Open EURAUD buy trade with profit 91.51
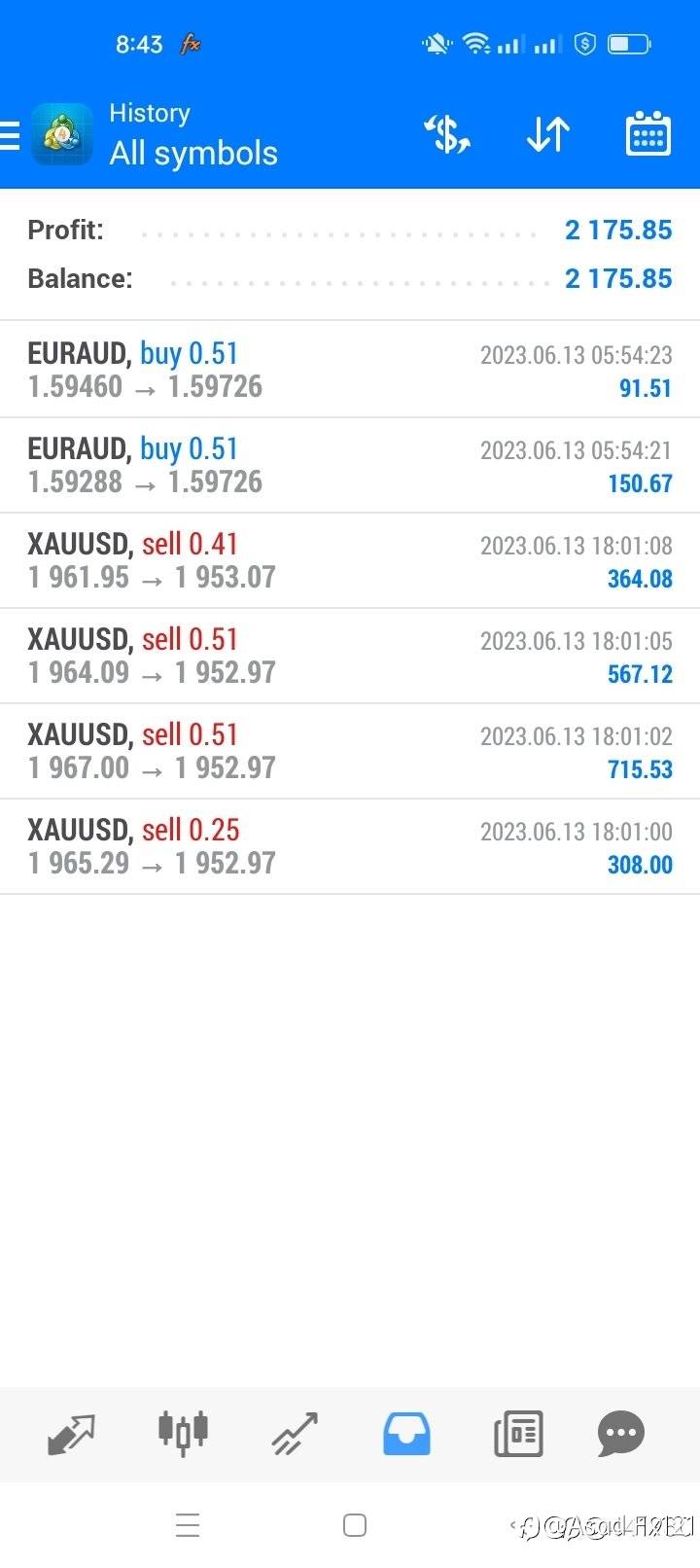Screen dimensions: 700x1568 (x=350, y=371)
